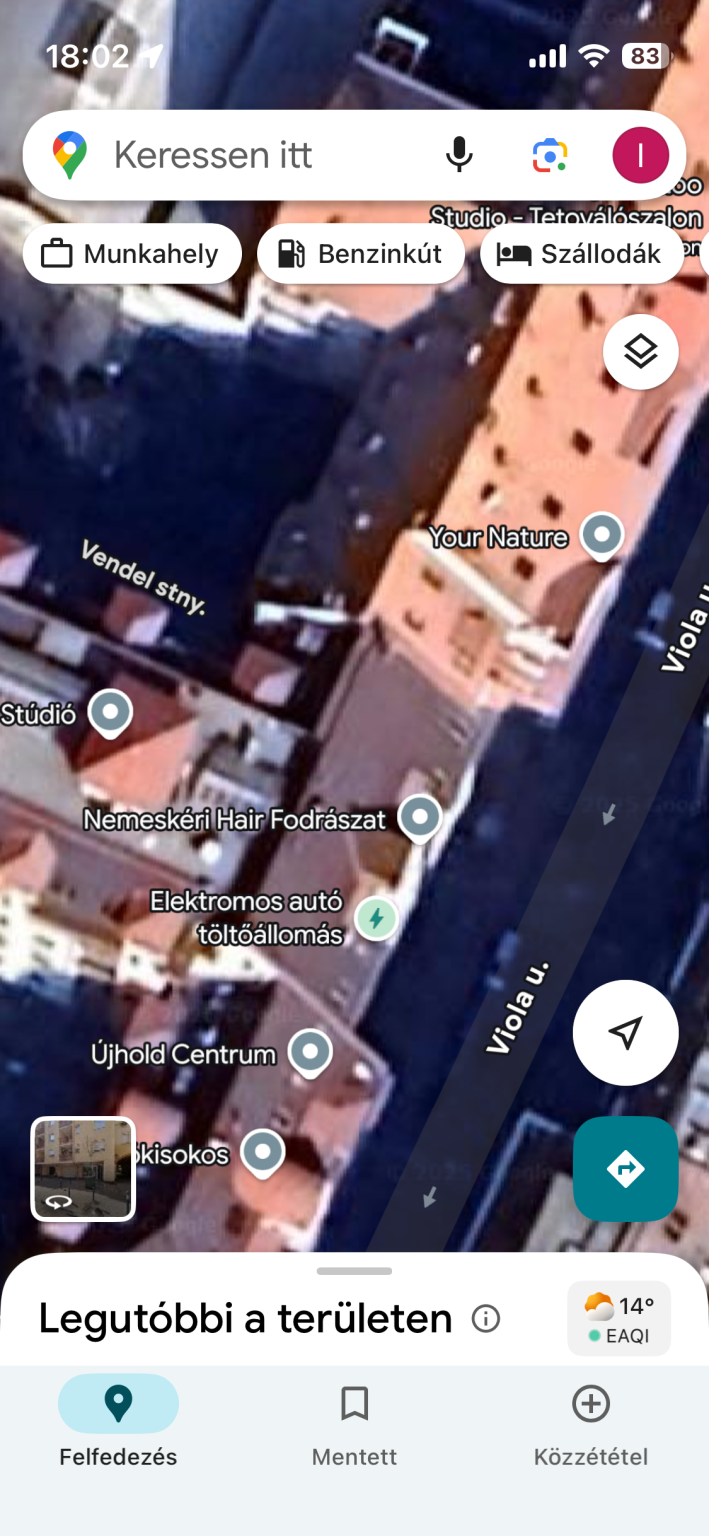This screenshot has width=709, height=1536.
Task: Open the account profile avatar
Action: click(x=640, y=156)
